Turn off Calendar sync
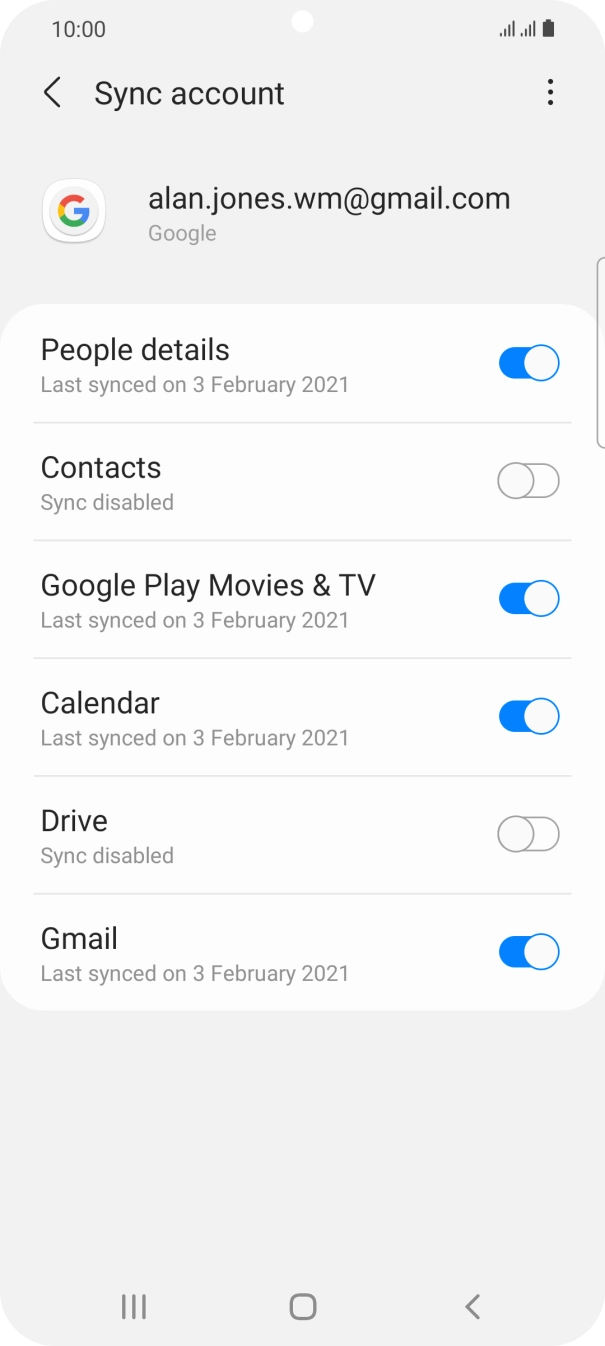 click(528, 717)
